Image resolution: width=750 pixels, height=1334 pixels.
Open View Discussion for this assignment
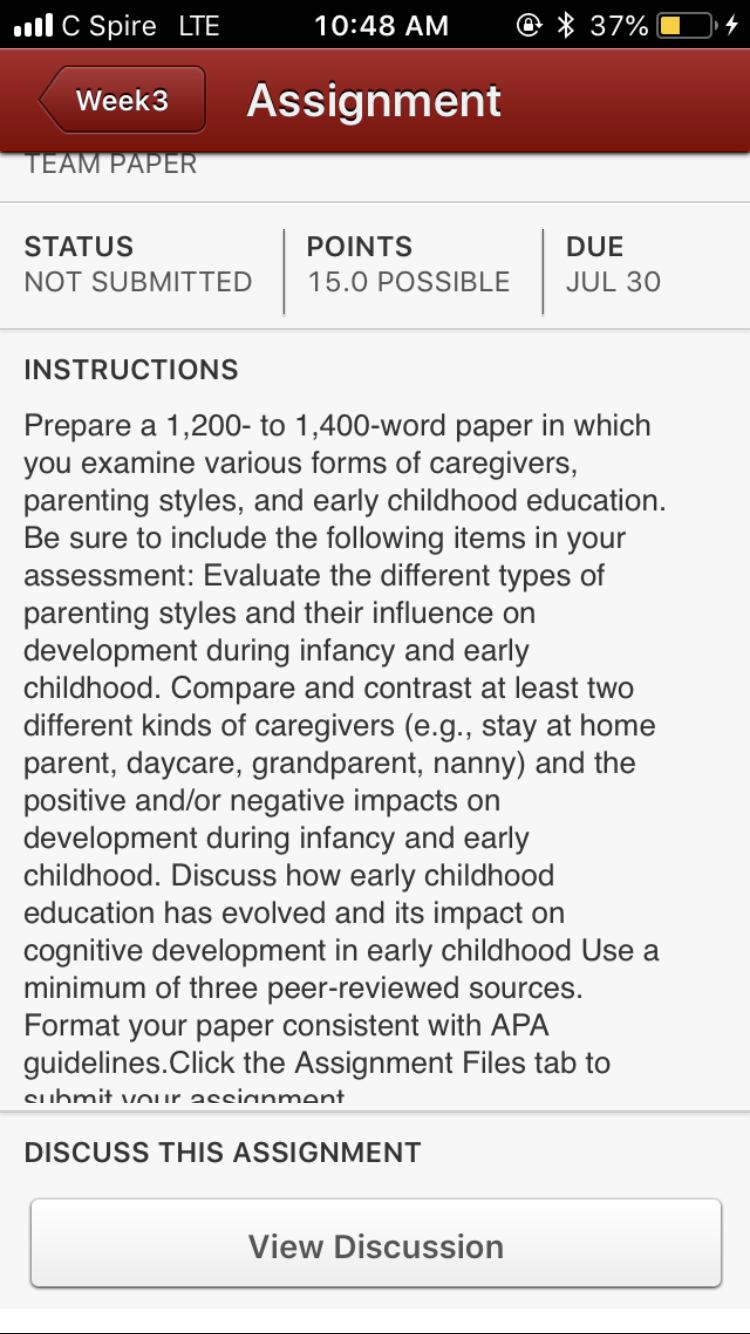tap(376, 1245)
